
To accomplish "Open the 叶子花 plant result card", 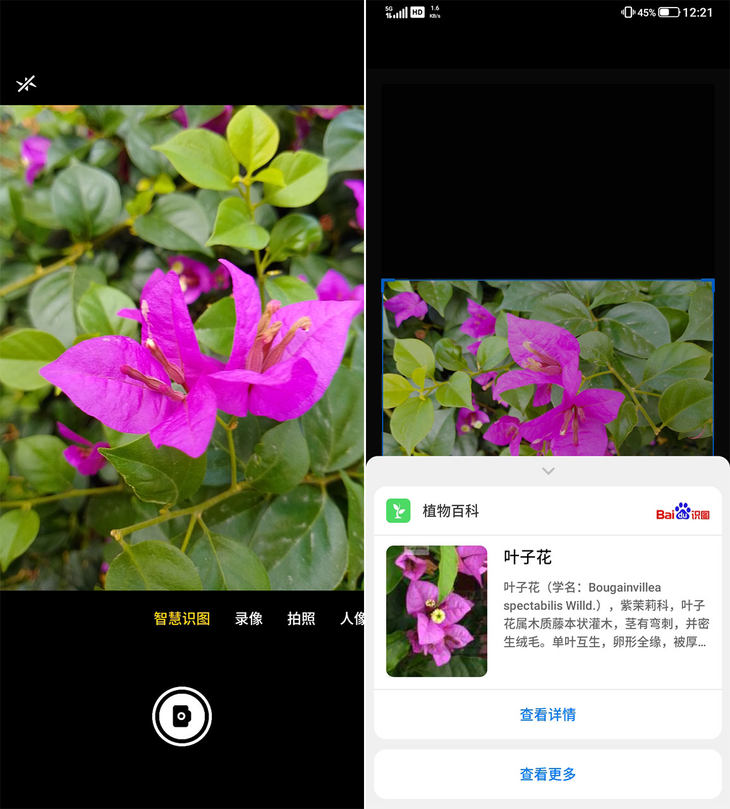I will [x=547, y=610].
